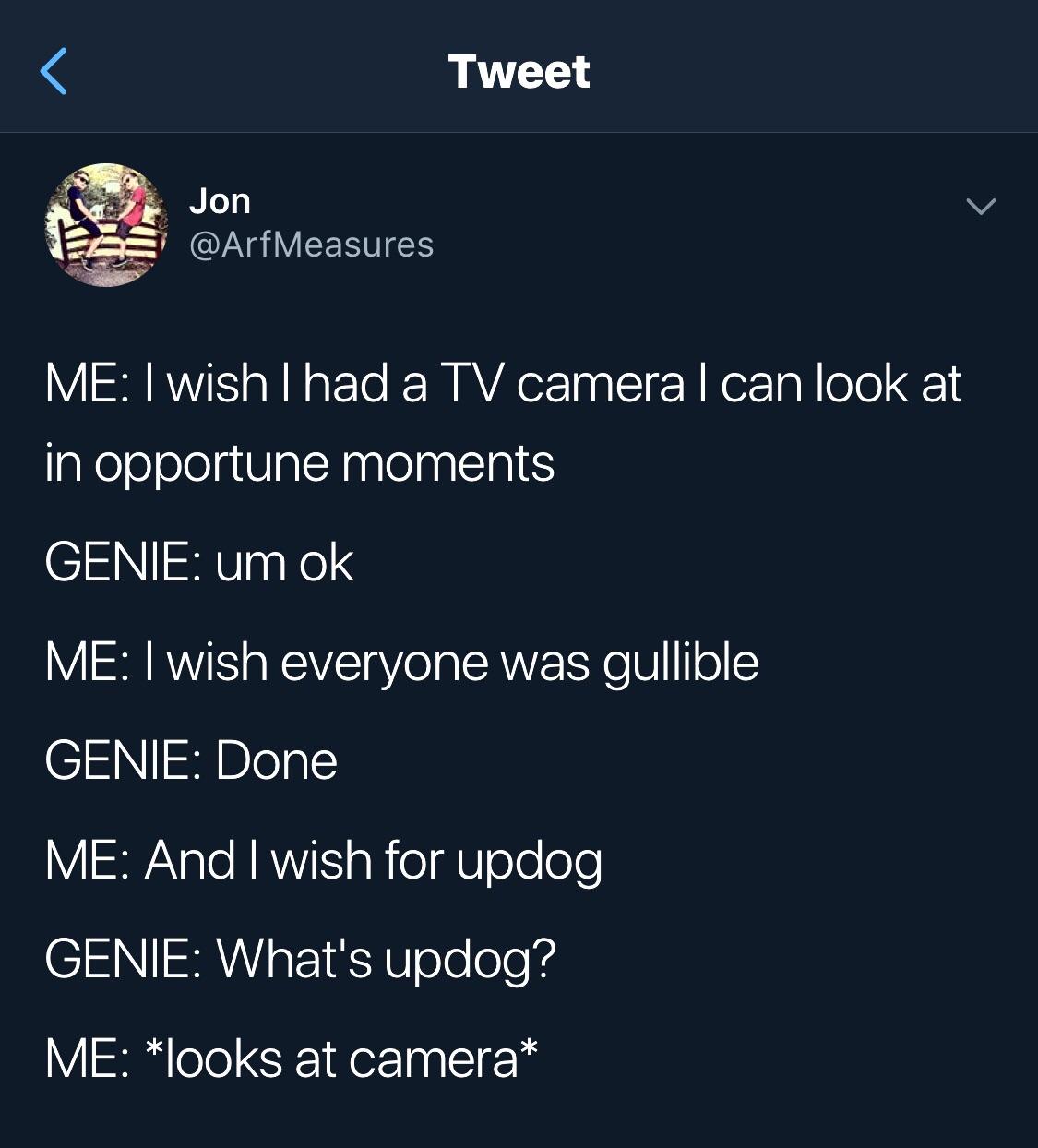The image size is (1038, 1148).
Task: Open Jon's profile picture
Action: (x=106, y=225)
